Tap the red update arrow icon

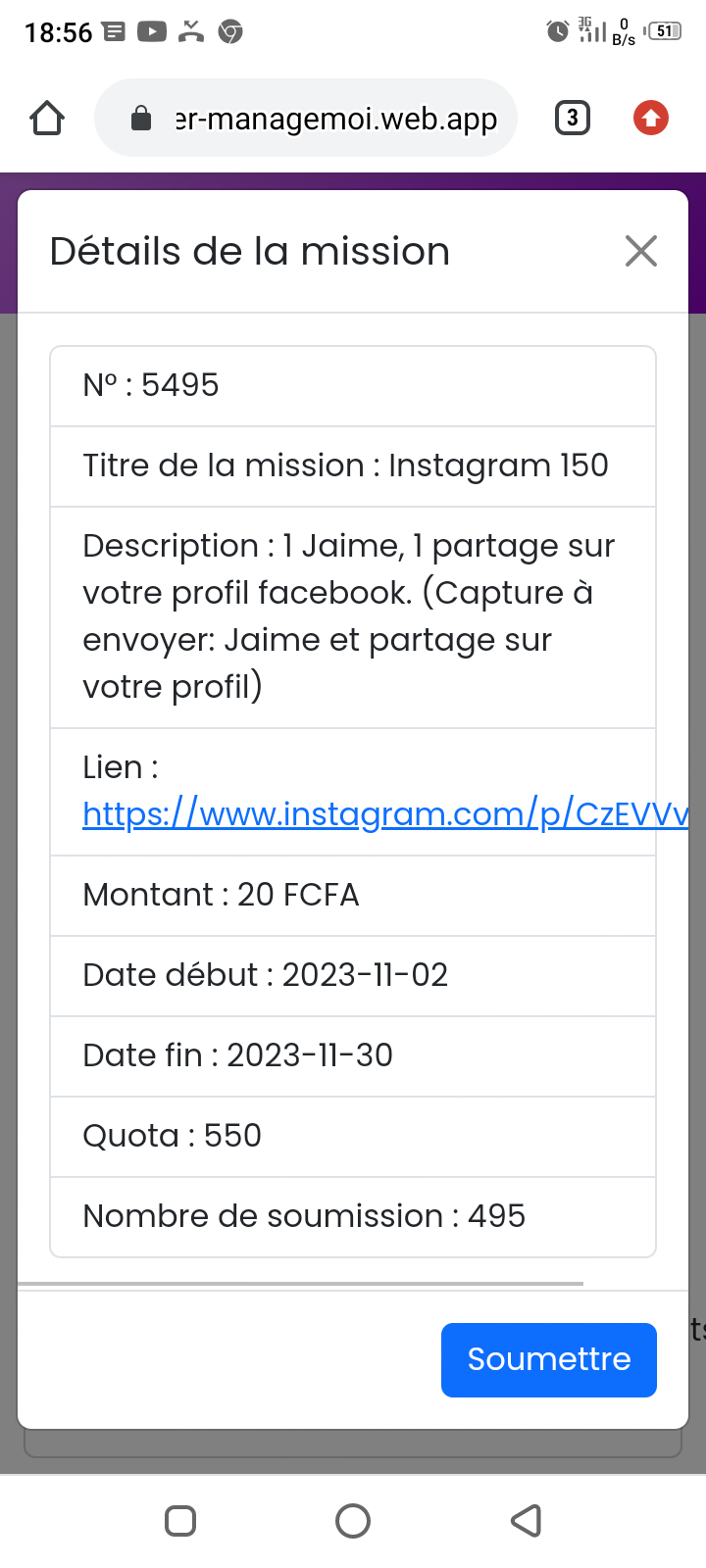click(650, 119)
